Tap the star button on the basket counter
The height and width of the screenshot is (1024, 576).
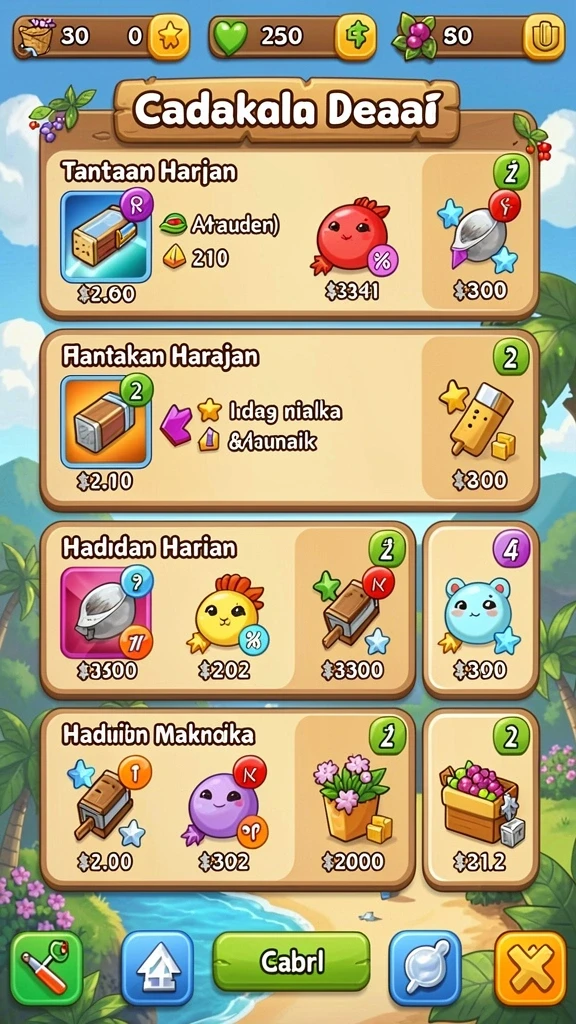168,37
